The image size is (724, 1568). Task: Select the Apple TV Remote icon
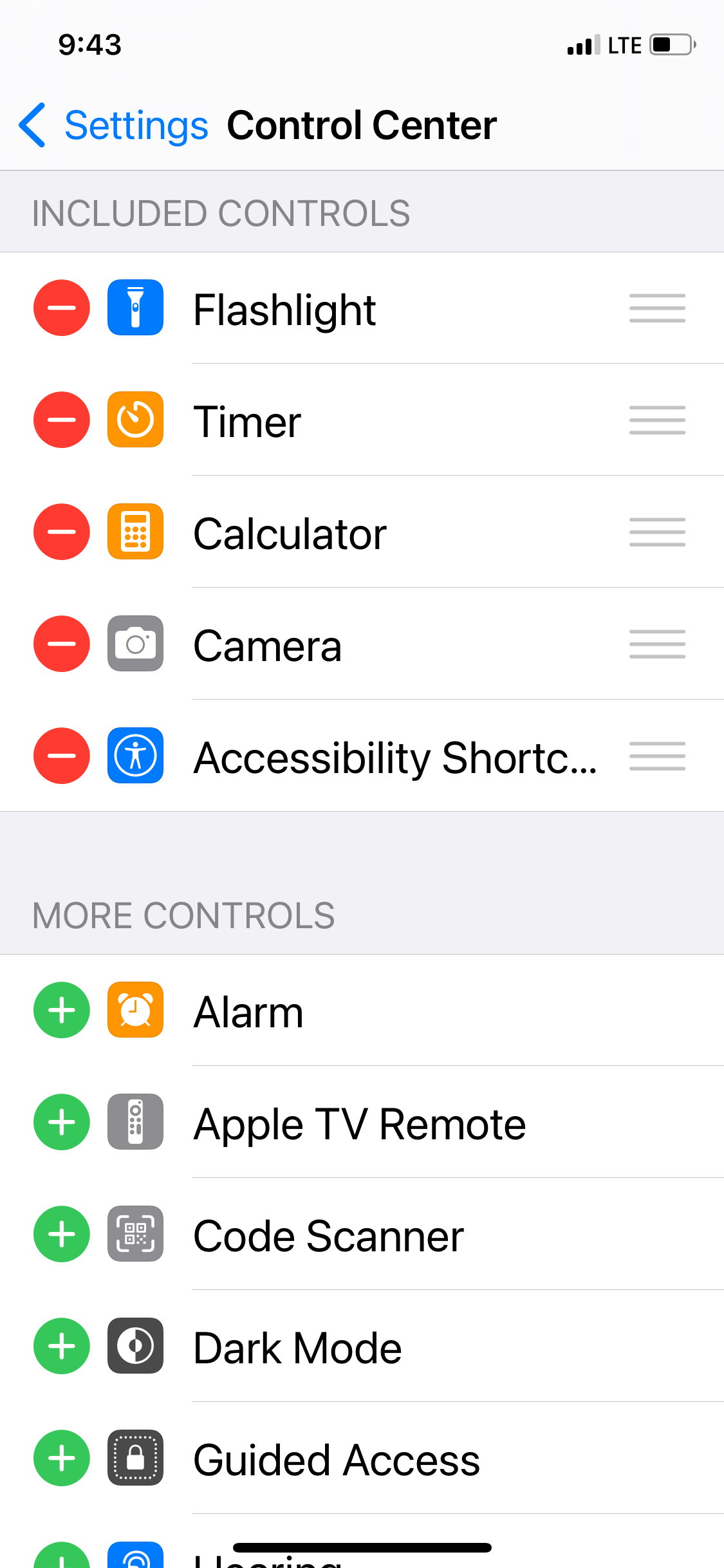point(135,1123)
